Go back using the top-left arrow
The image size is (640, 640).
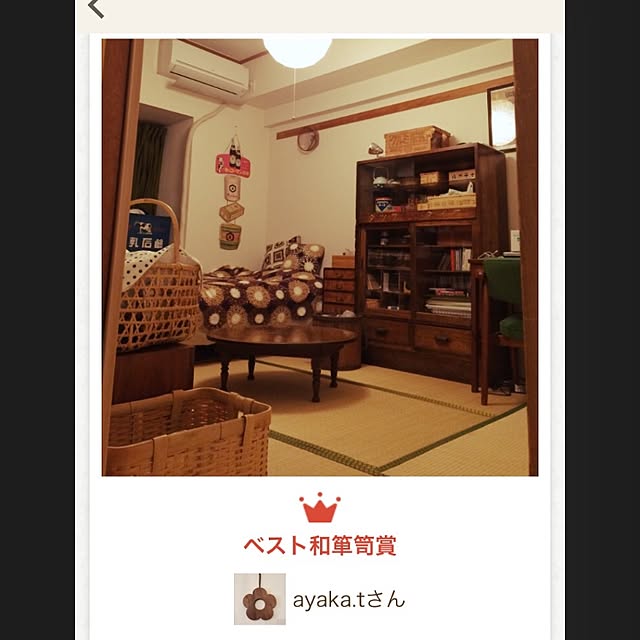coord(96,9)
